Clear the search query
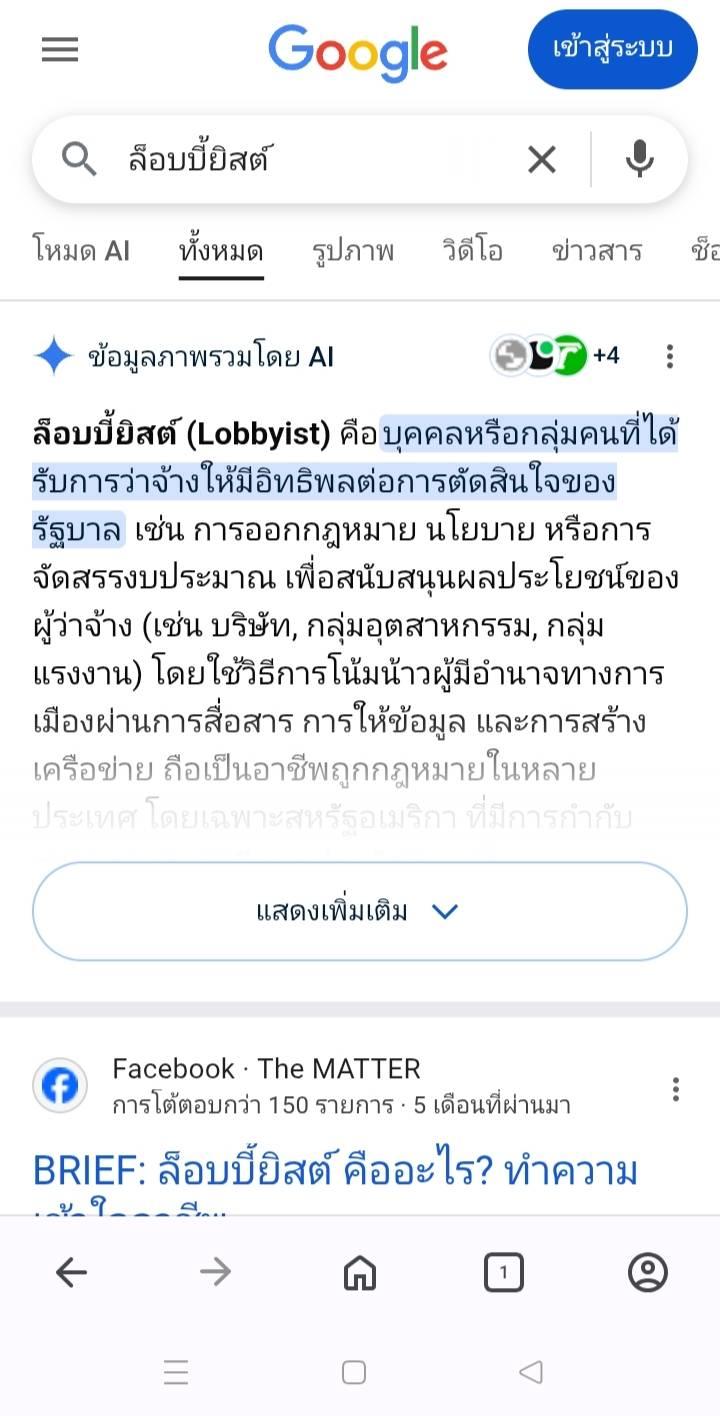720x1416 pixels. click(542, 159)
